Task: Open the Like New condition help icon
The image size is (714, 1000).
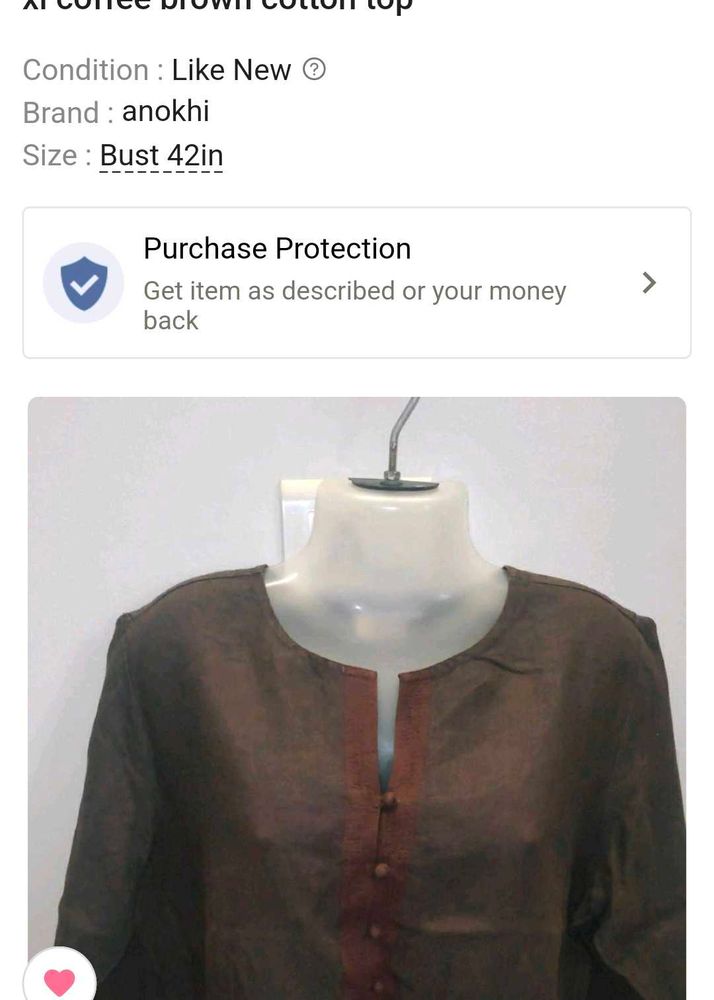Action: click(314, 70)
